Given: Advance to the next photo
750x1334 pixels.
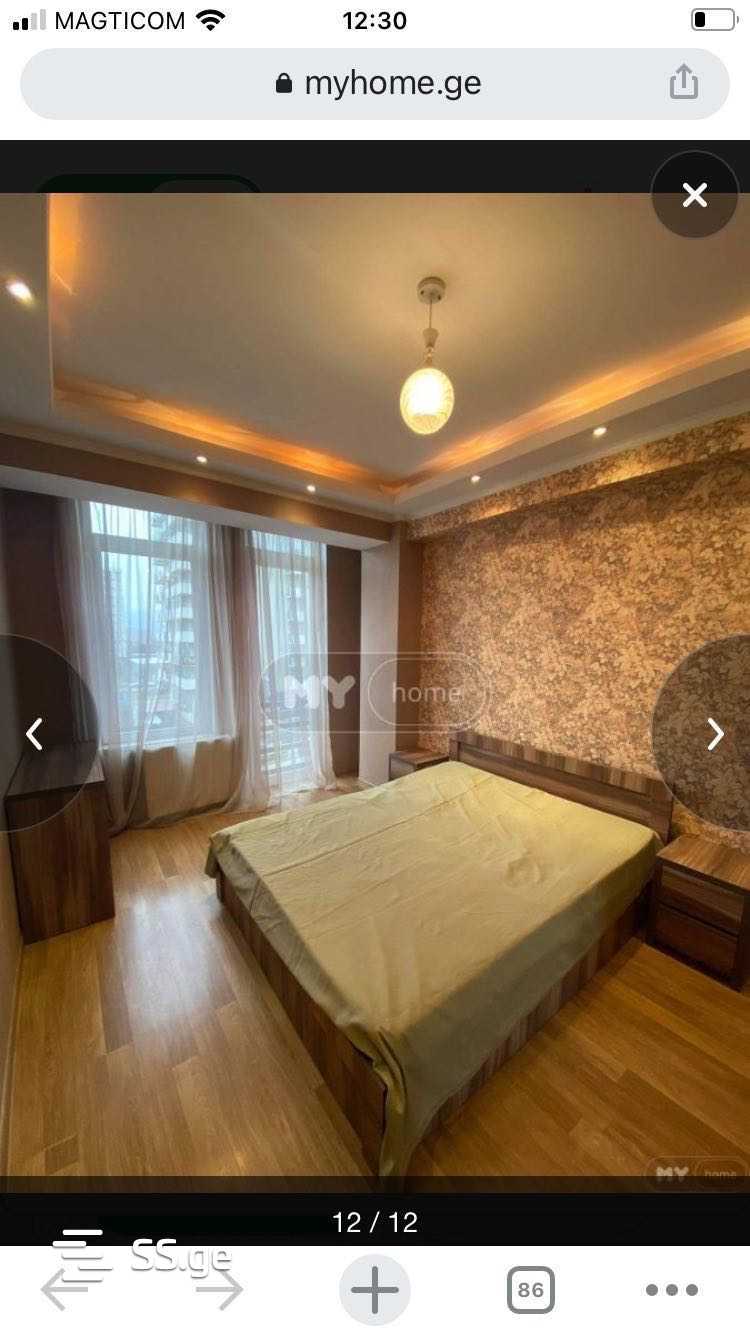Looking at the screenshot, I should point(715,734).
